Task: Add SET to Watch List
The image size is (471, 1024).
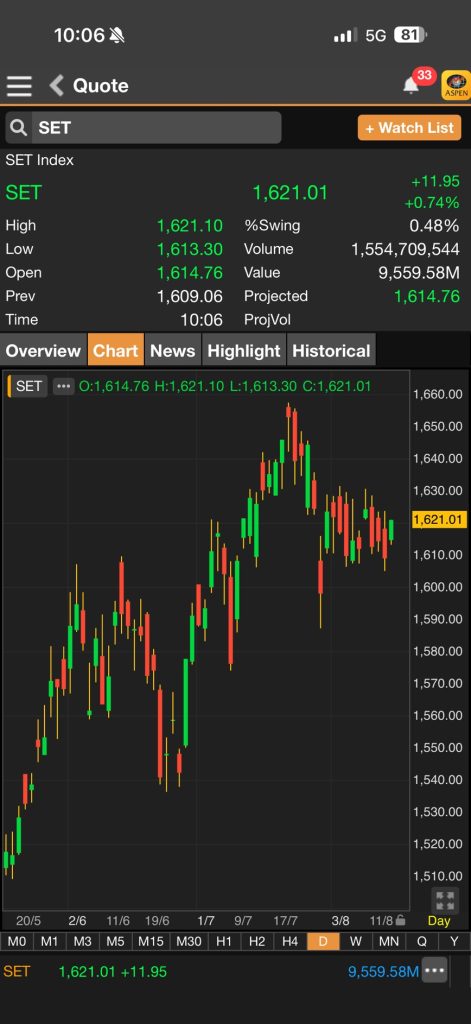Action: coord(410,127)
